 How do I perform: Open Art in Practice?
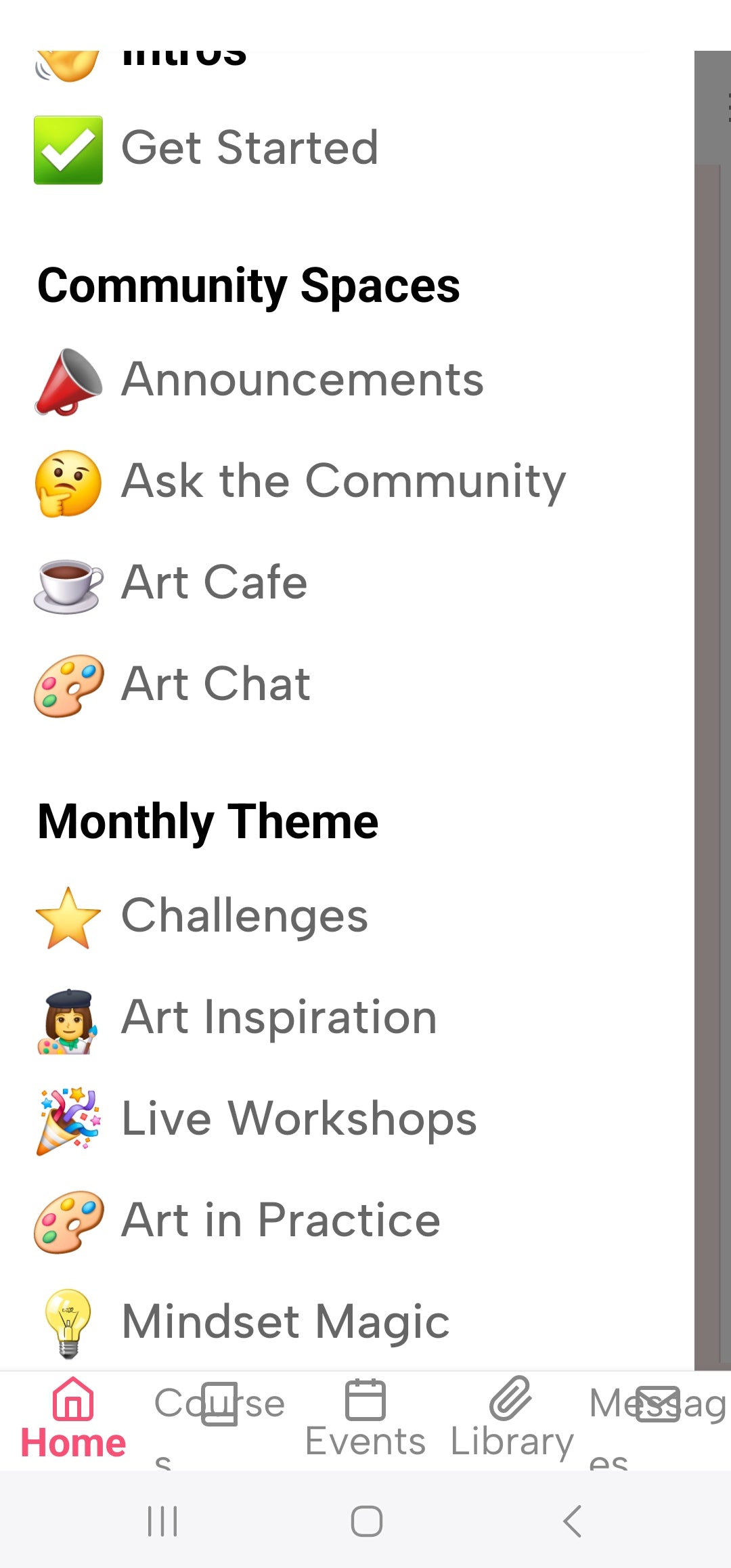click(x=237, y=1221)
